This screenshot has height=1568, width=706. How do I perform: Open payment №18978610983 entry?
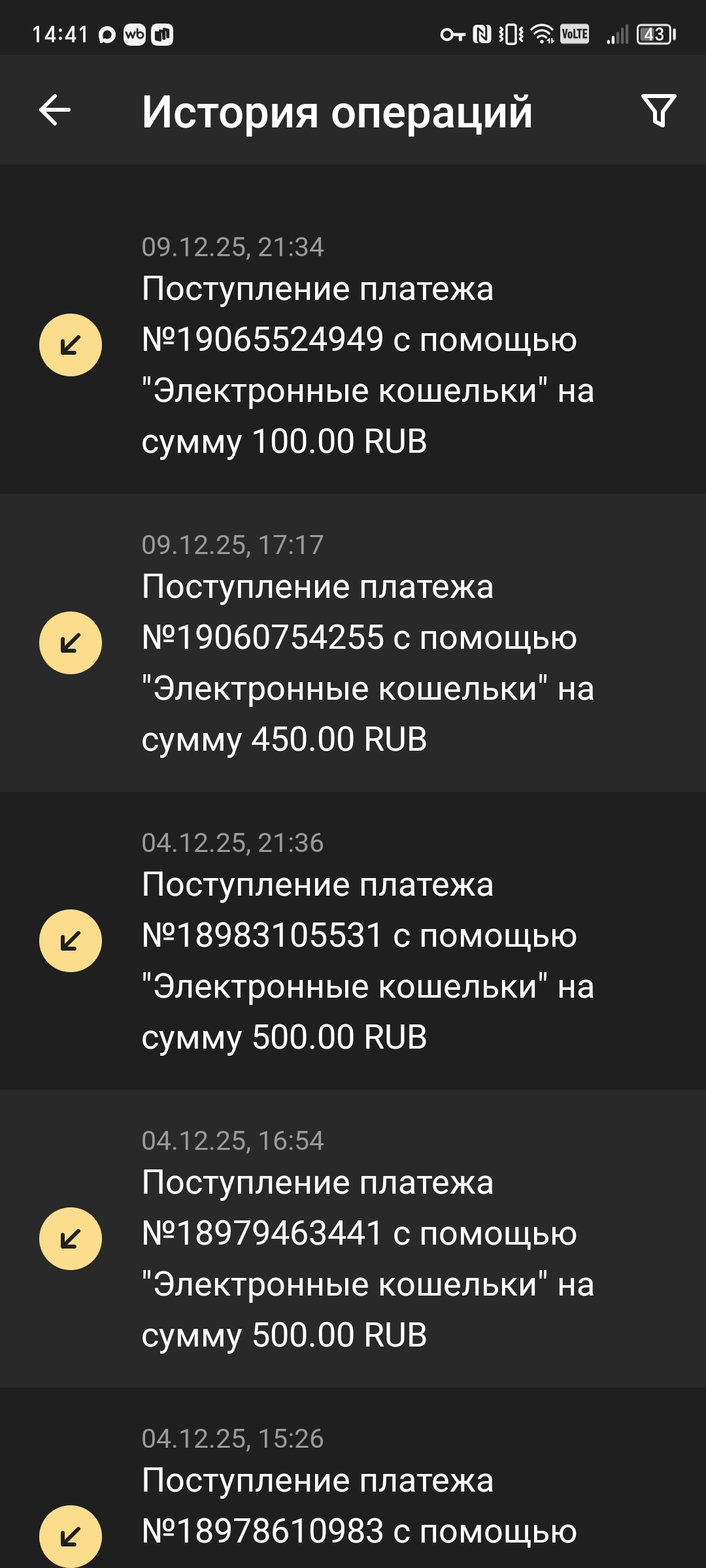coord(353,1478)
